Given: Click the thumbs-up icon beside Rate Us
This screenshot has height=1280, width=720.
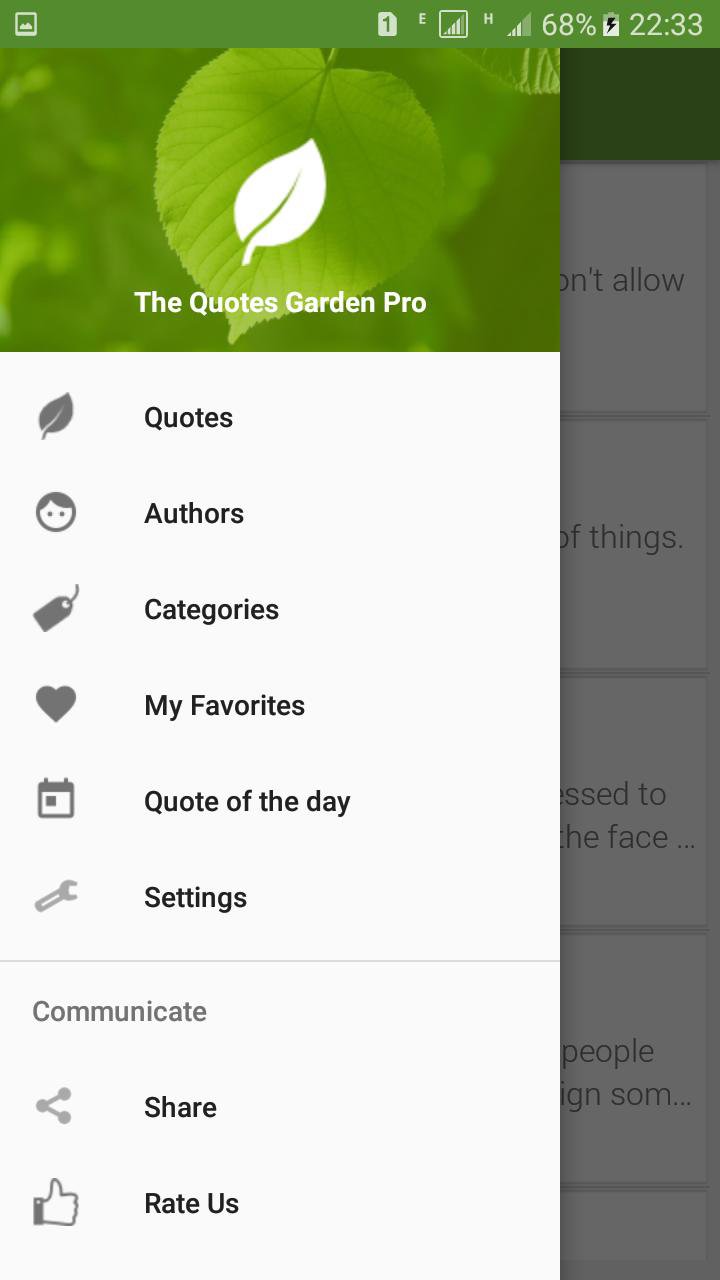Looking at the screenshot, I should 55,1203.
